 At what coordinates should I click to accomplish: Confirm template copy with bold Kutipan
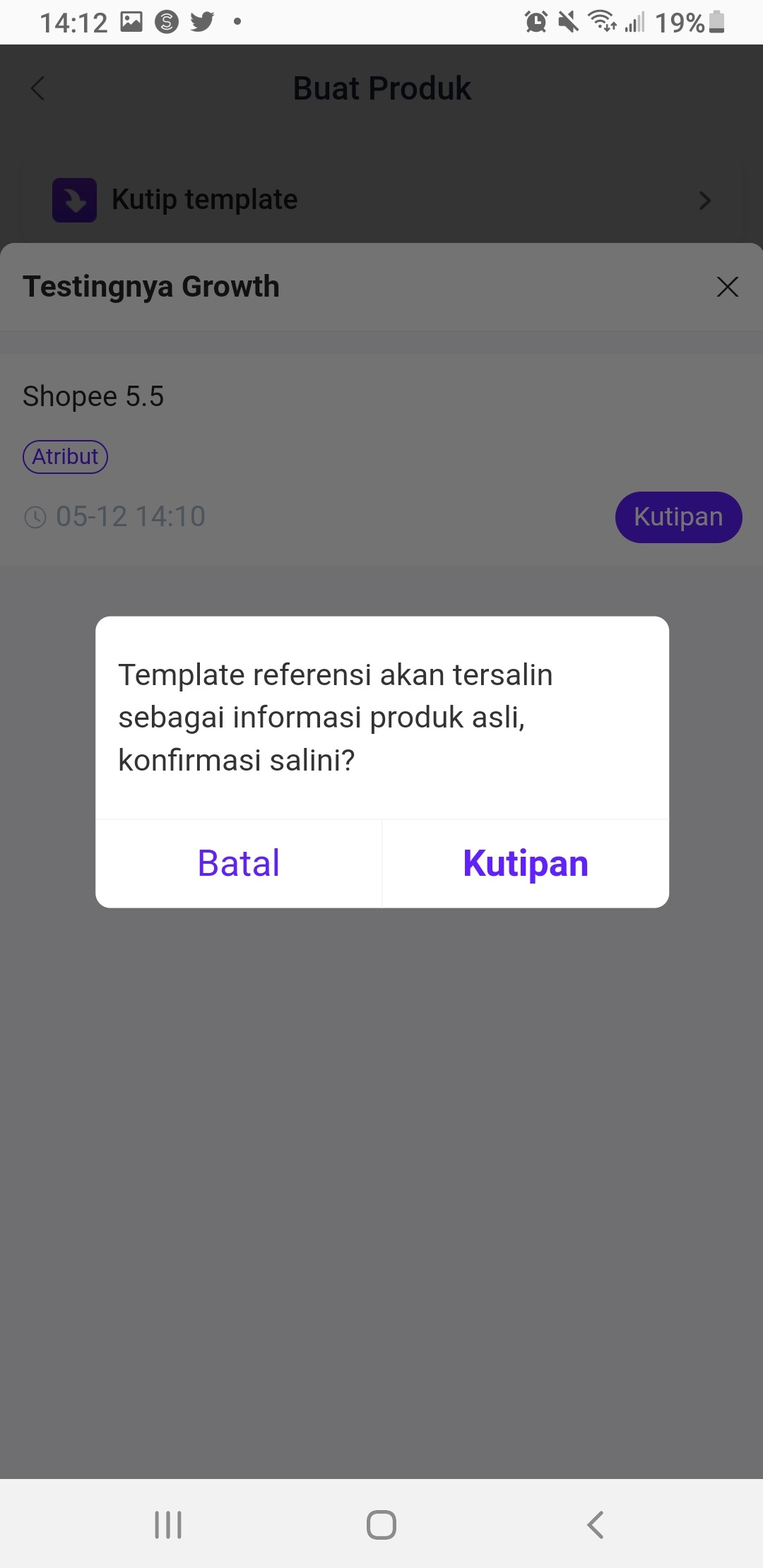point(526,863)
